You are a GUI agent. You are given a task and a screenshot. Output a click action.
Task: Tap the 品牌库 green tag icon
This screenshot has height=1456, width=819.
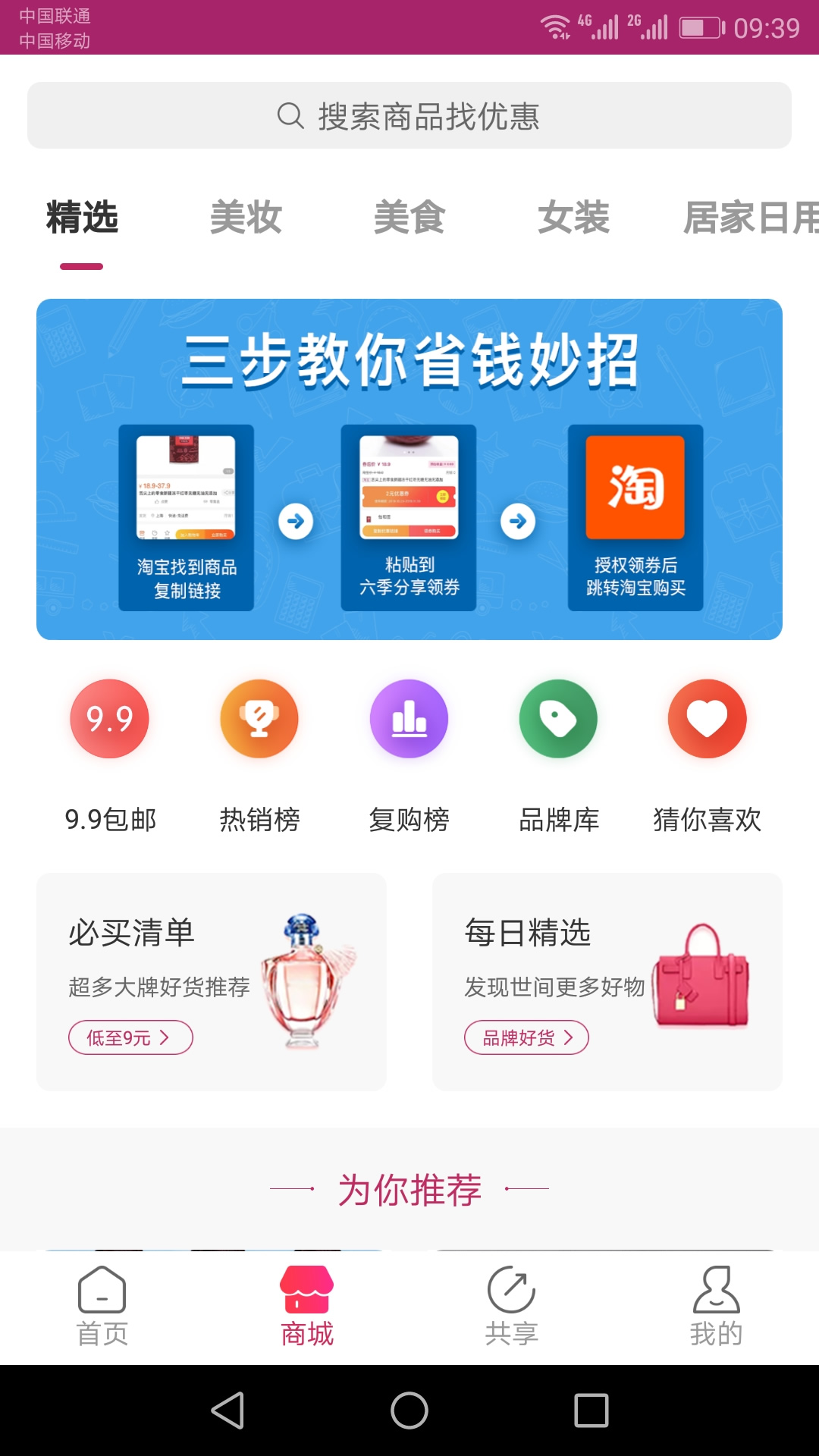pos(557,718)
